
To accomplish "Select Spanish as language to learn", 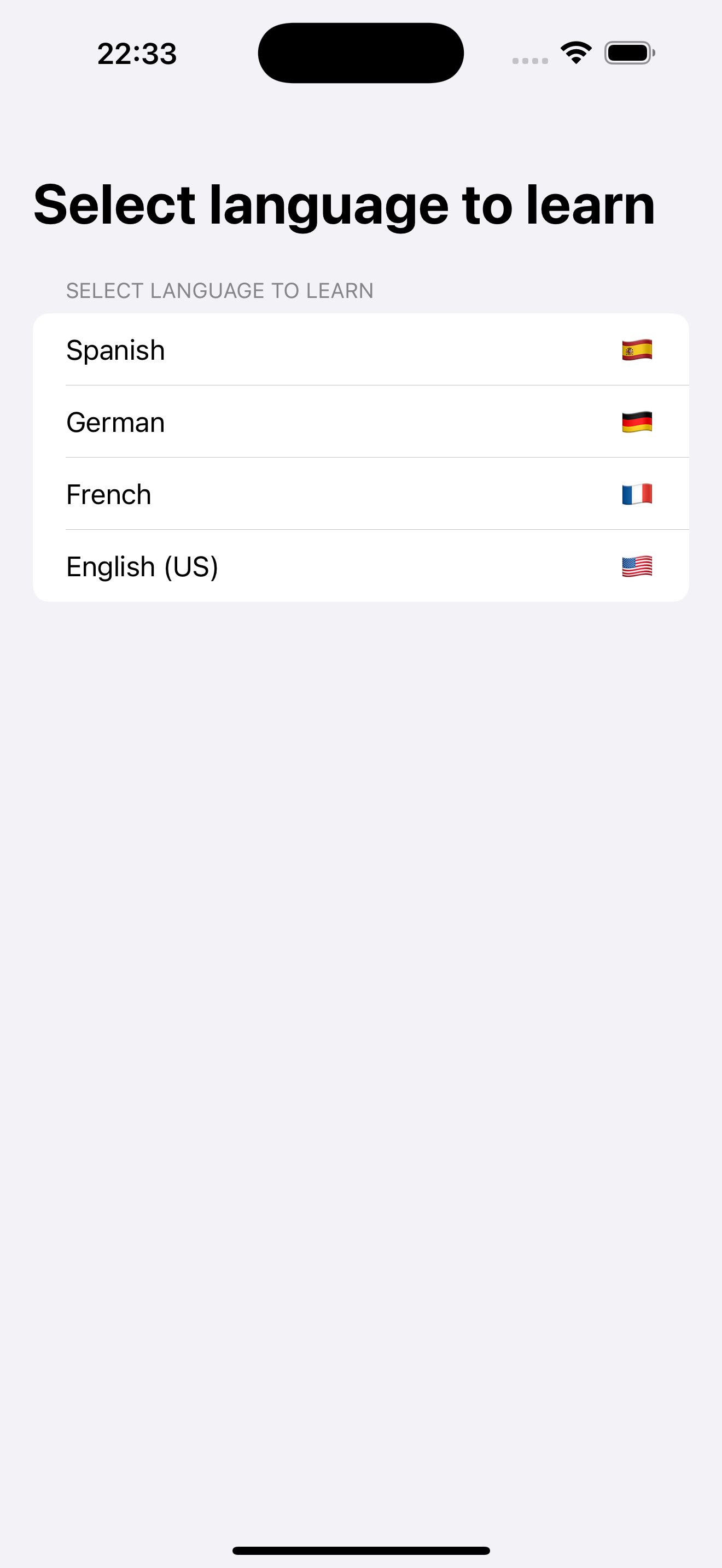I will pyautogui.click(x=361, y=349).
